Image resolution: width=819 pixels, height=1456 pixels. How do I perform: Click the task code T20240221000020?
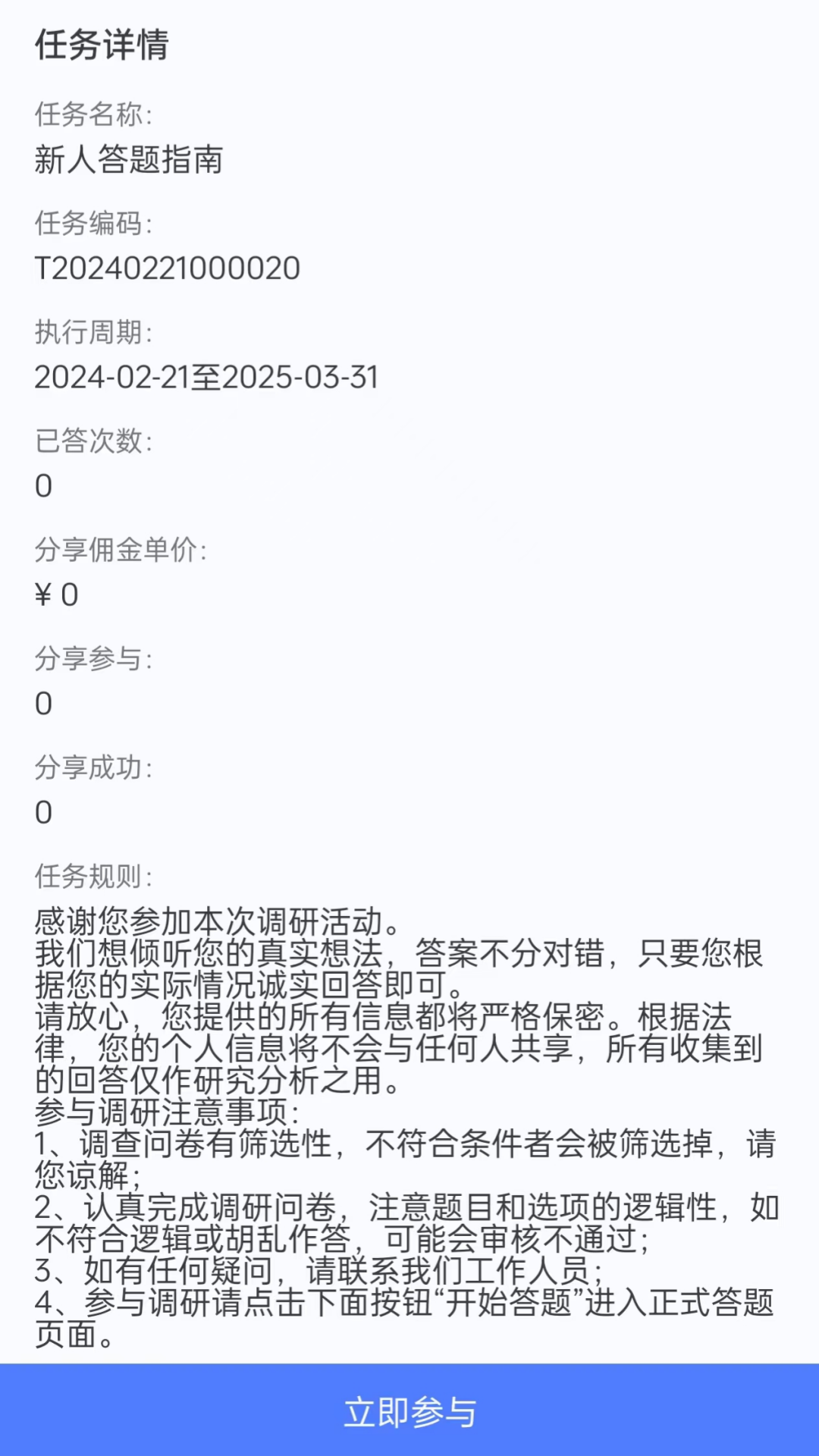(168, 268)
